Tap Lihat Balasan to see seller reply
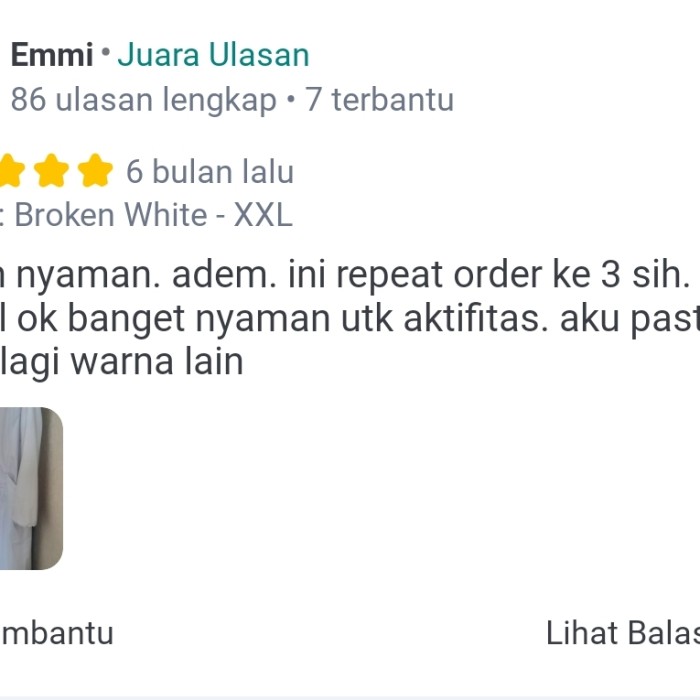The width and height of the screenshot is (700, 700). tap(622, 632)
